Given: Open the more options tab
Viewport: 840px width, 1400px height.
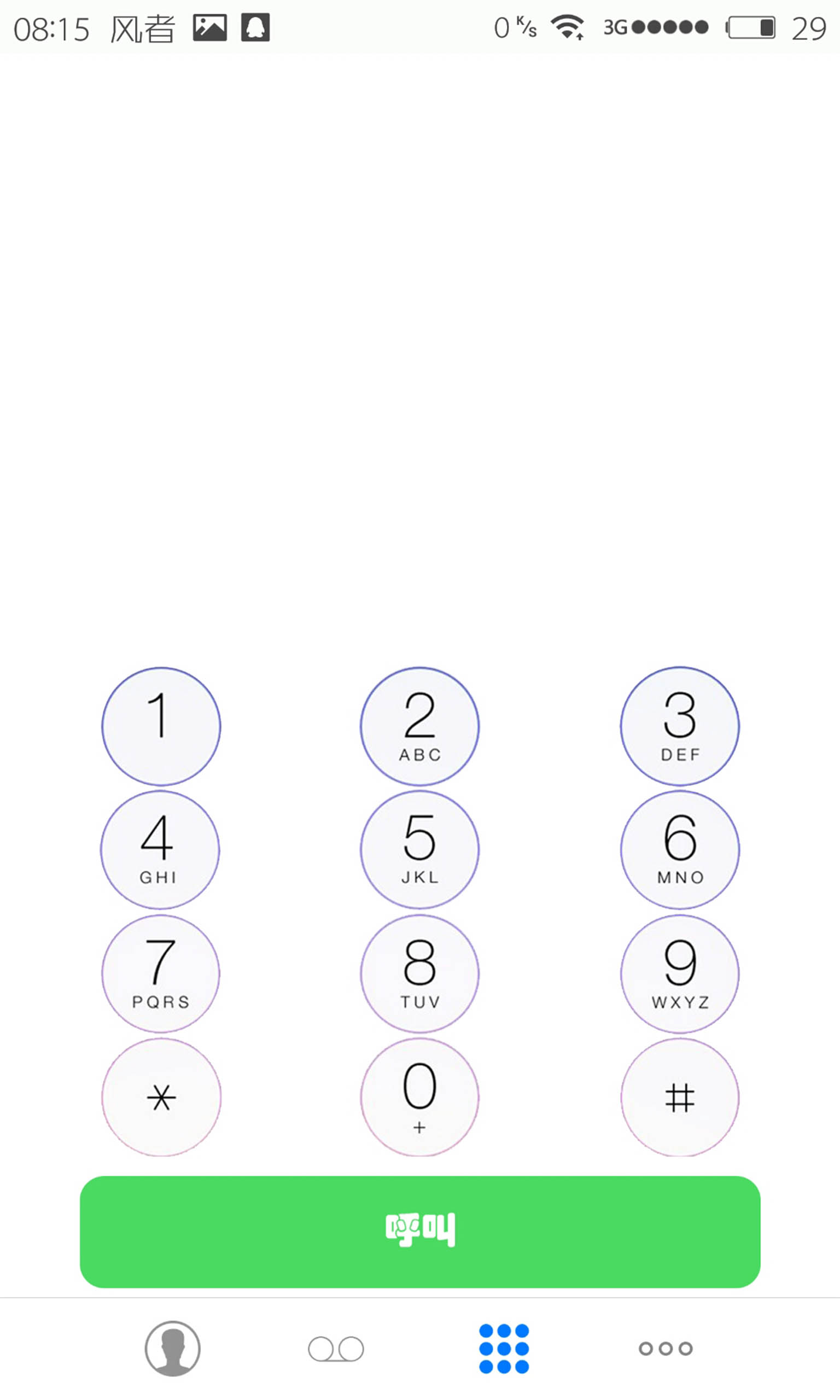Looking at the screenshot, I should coord(666,1349).
